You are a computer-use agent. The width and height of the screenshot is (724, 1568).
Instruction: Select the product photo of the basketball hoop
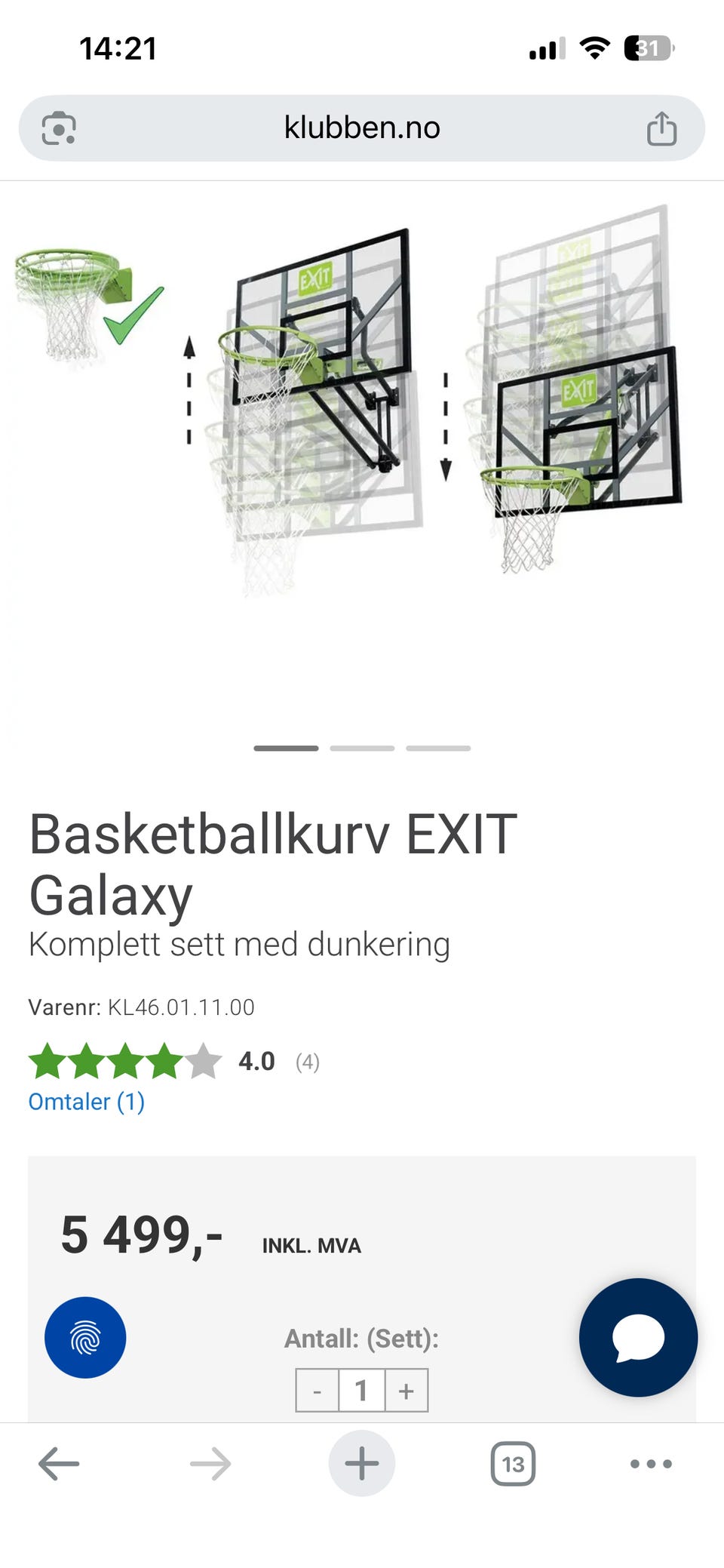click(362, 415)
